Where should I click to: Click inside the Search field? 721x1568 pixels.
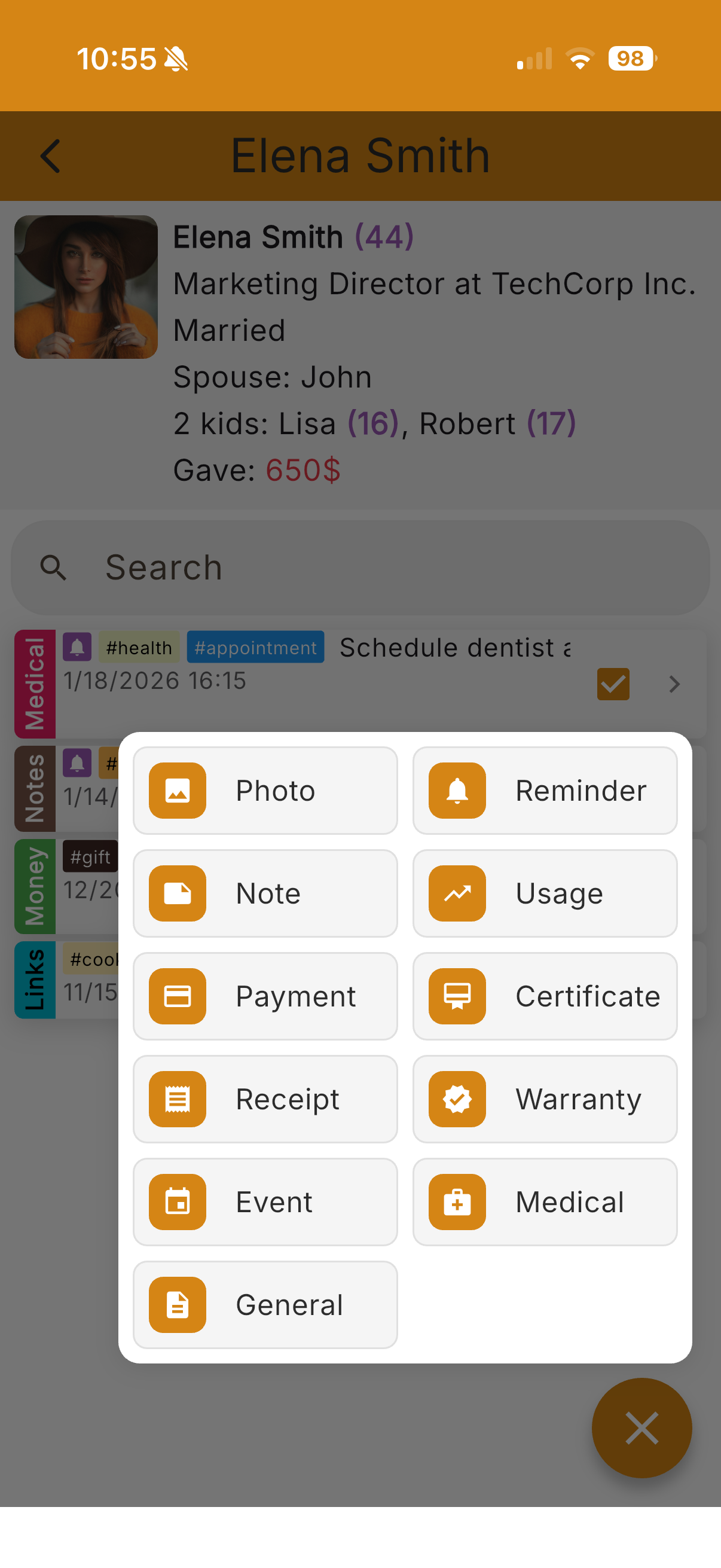243,568
